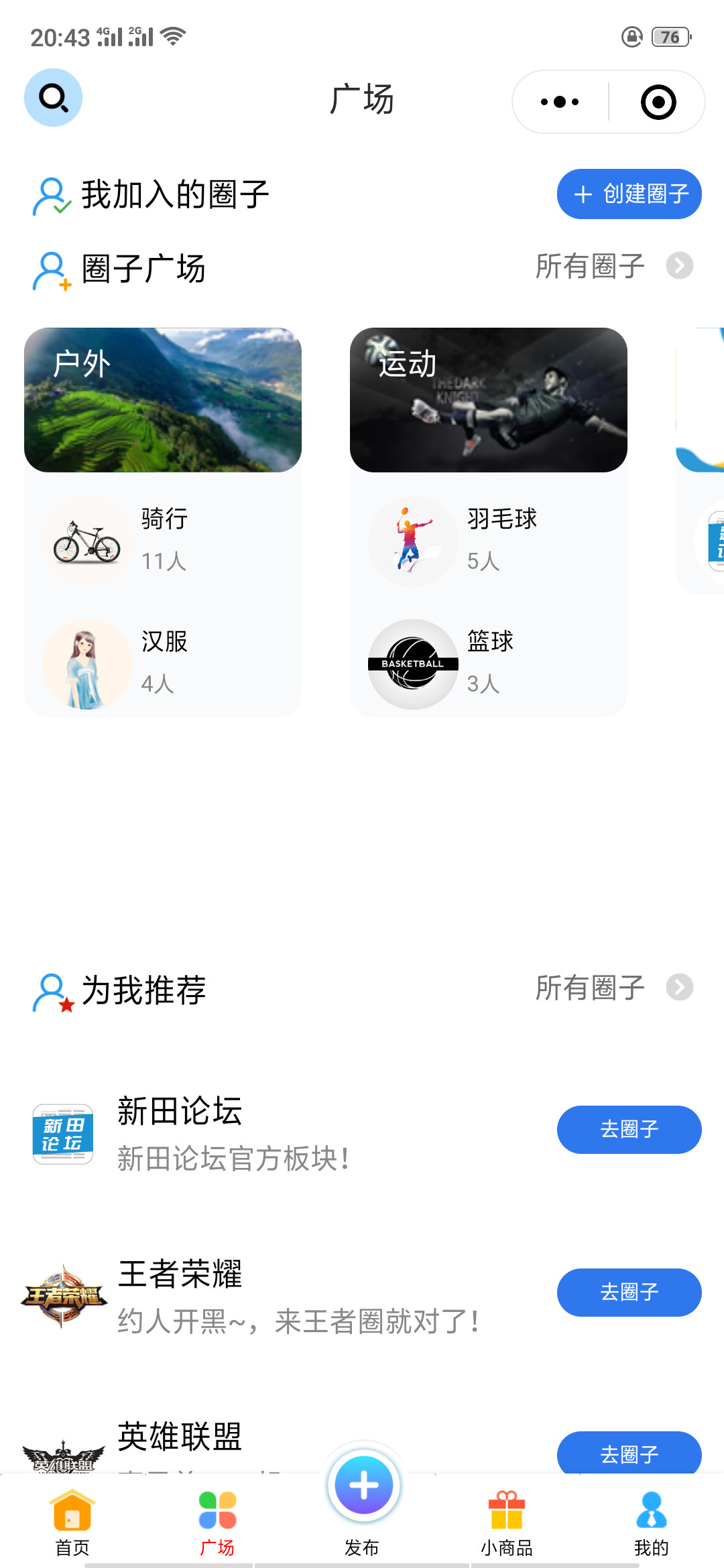Tap the 发布 plus button
Screen dimensions: 724x1568
pyautogui.click(x=363, y=1486)
